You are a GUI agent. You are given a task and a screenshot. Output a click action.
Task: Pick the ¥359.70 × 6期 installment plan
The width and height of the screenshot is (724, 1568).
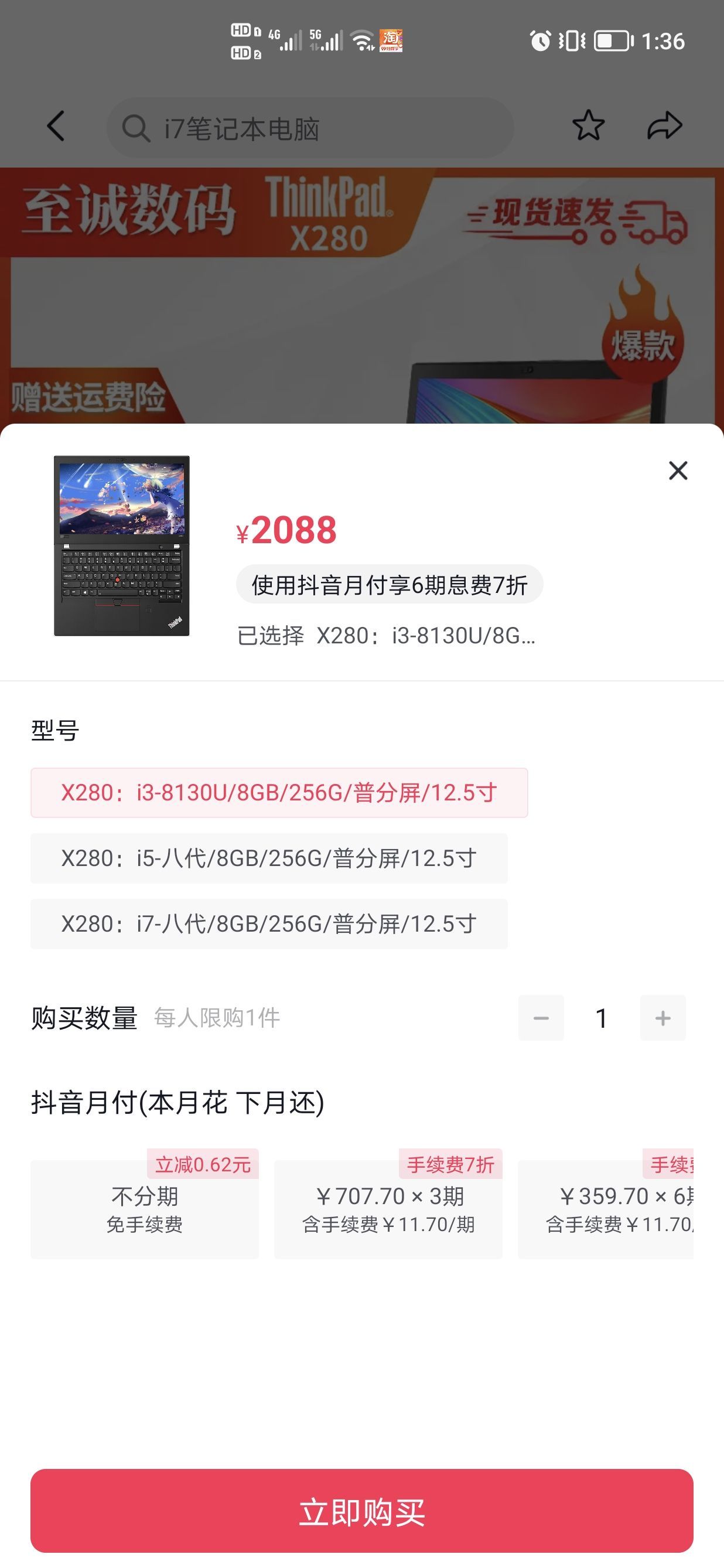pyautogui.click(x=605, y=1209)
